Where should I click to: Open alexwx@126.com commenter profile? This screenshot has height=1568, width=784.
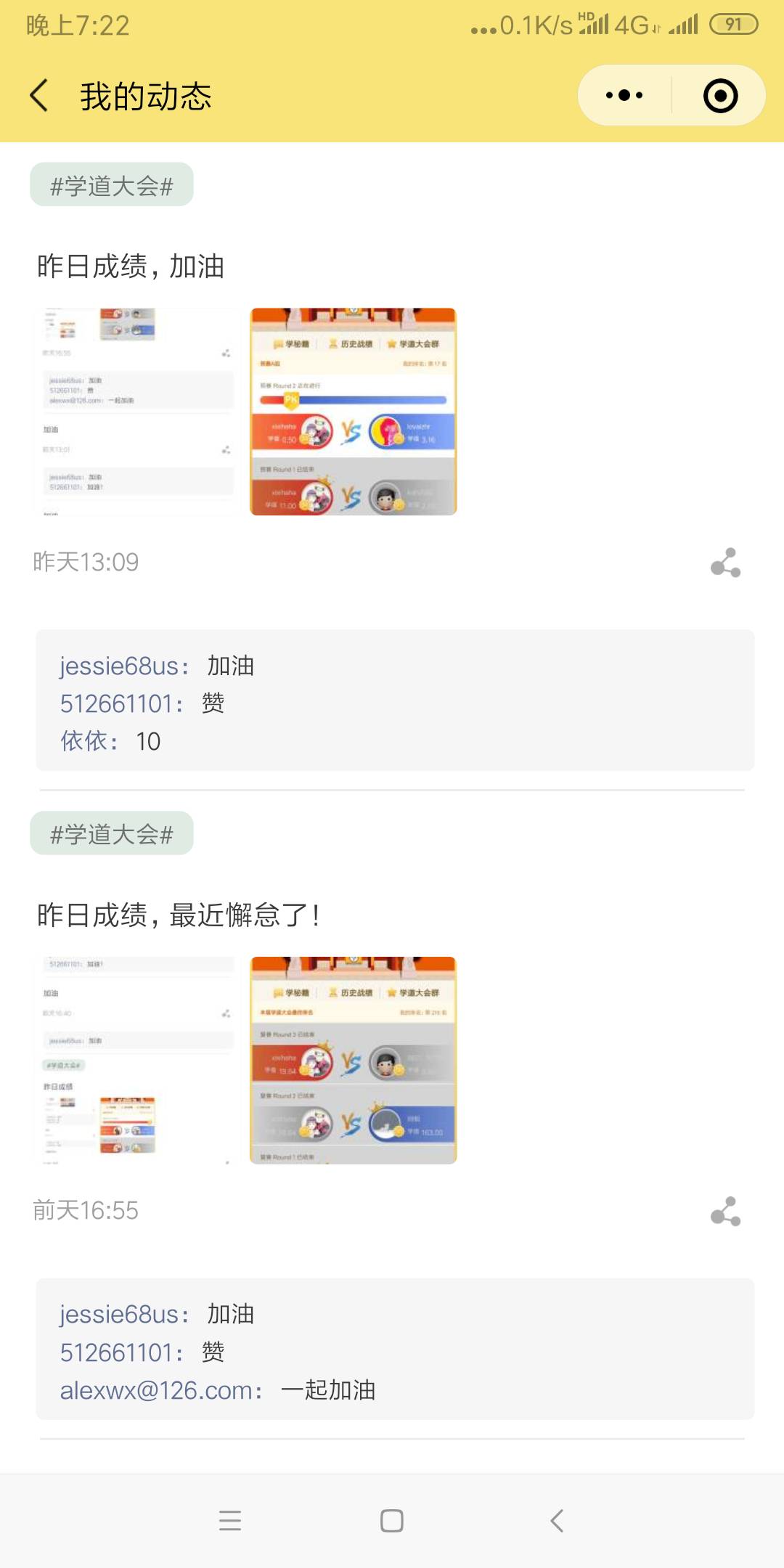(x=160, y=1390)
